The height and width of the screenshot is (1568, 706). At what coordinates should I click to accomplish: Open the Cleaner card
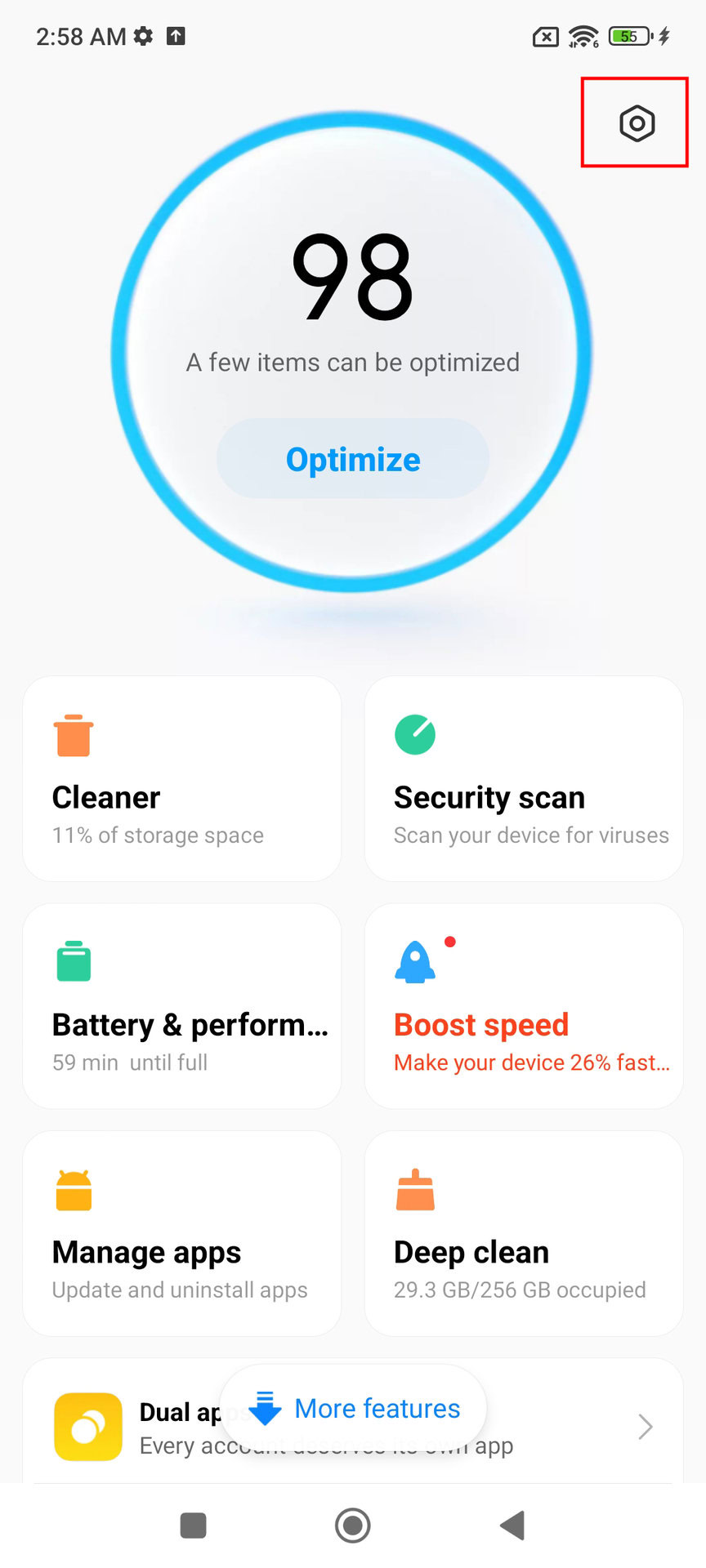point(181,778)
